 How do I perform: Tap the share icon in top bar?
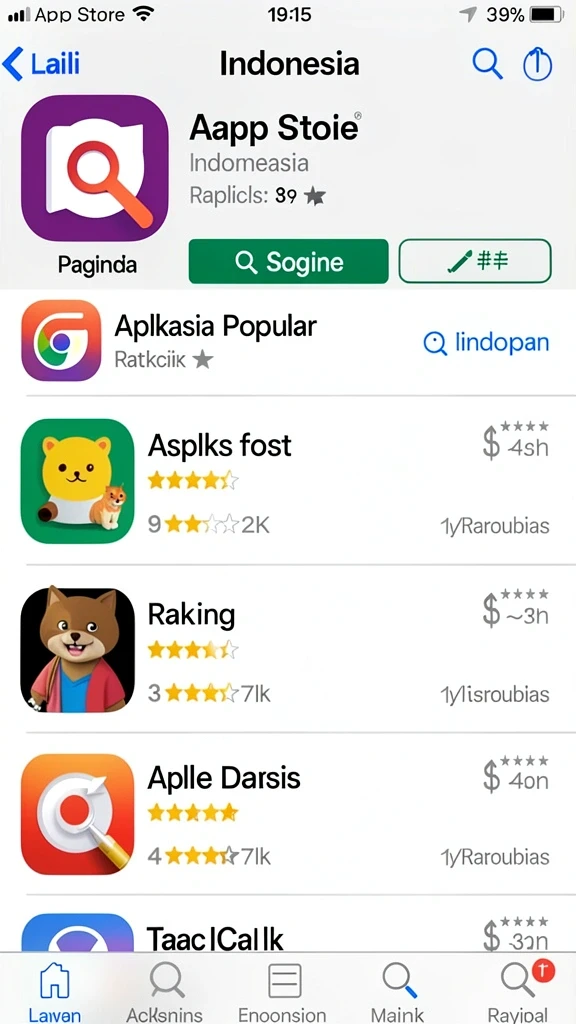pyautogui.click(x=537, y=64)
